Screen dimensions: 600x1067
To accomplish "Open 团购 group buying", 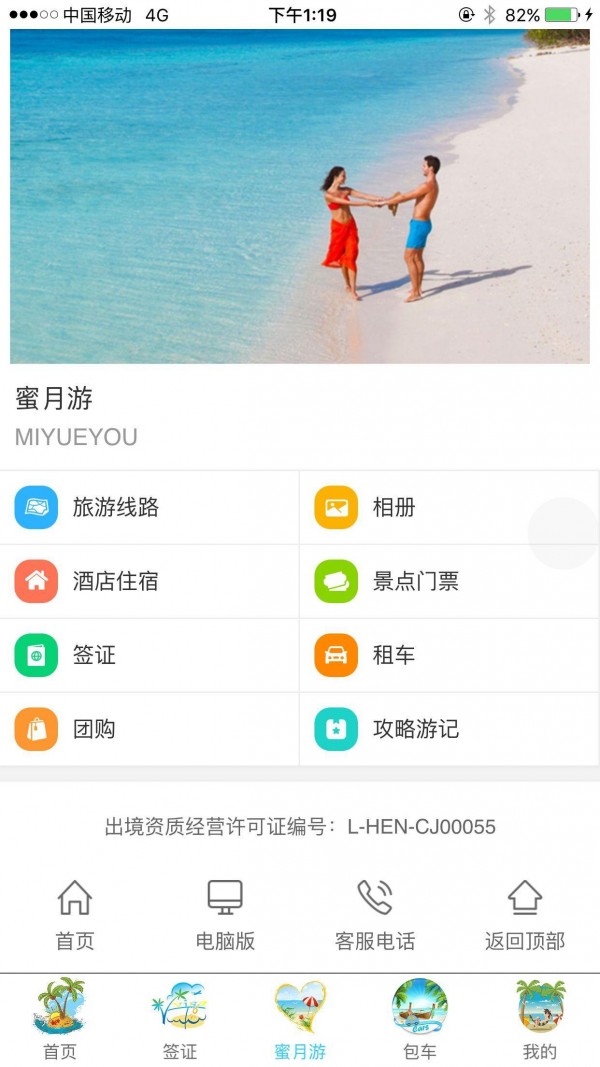I will 150,729.
